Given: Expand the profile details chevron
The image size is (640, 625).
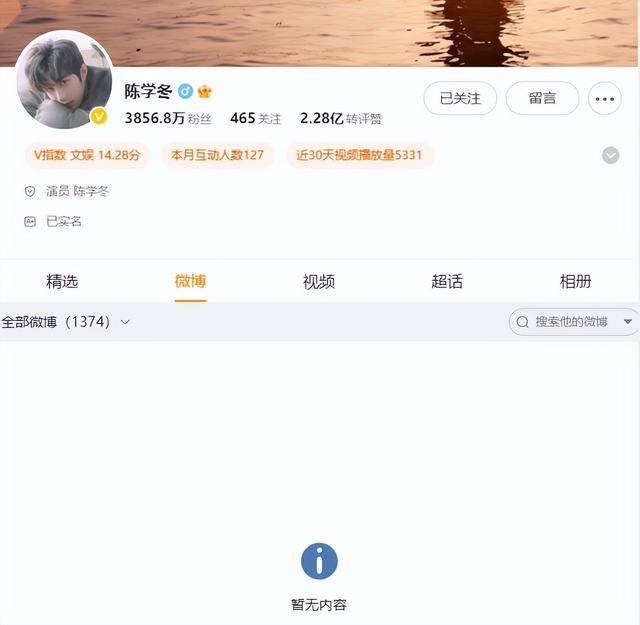Looking at the screenshot, I should (610, 155).
